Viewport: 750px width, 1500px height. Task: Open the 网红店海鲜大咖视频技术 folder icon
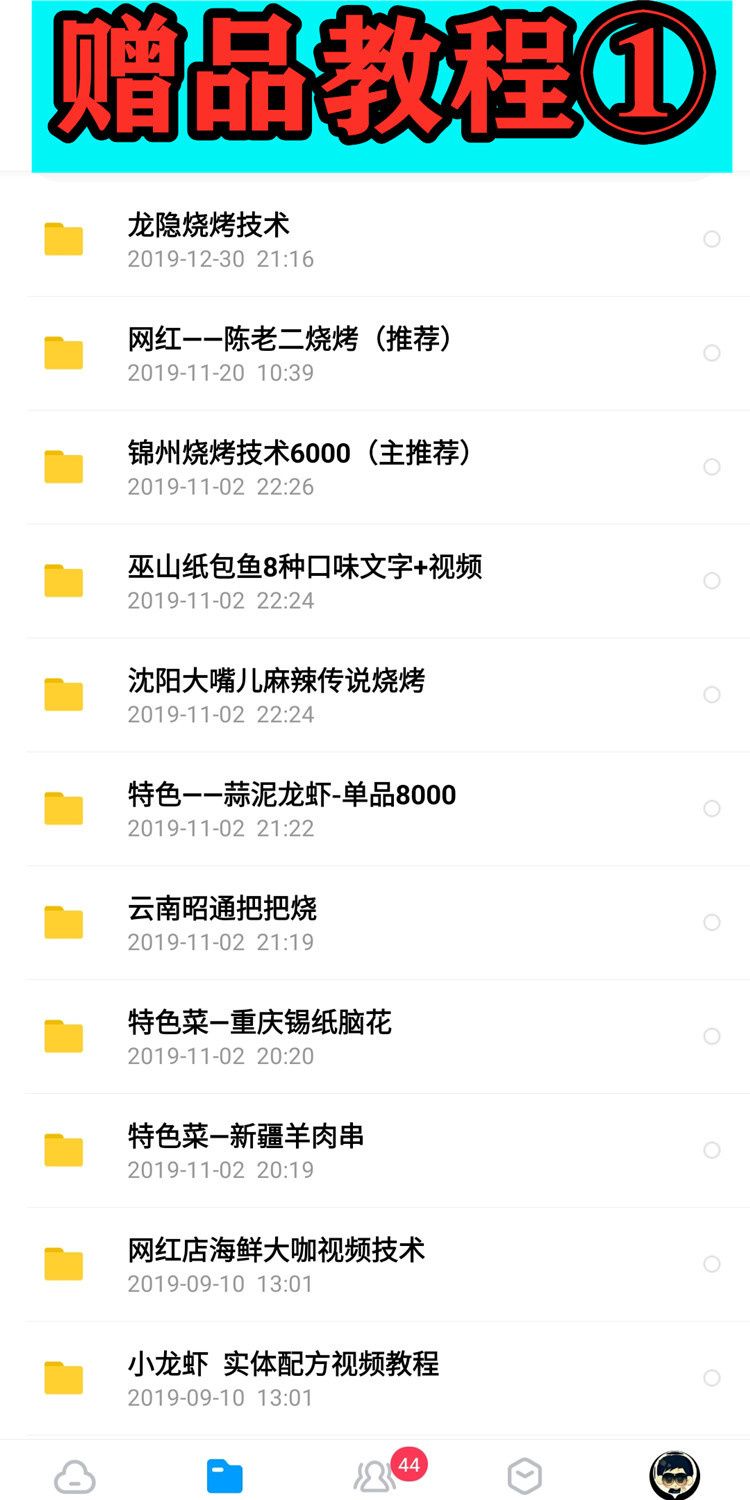63,1263
